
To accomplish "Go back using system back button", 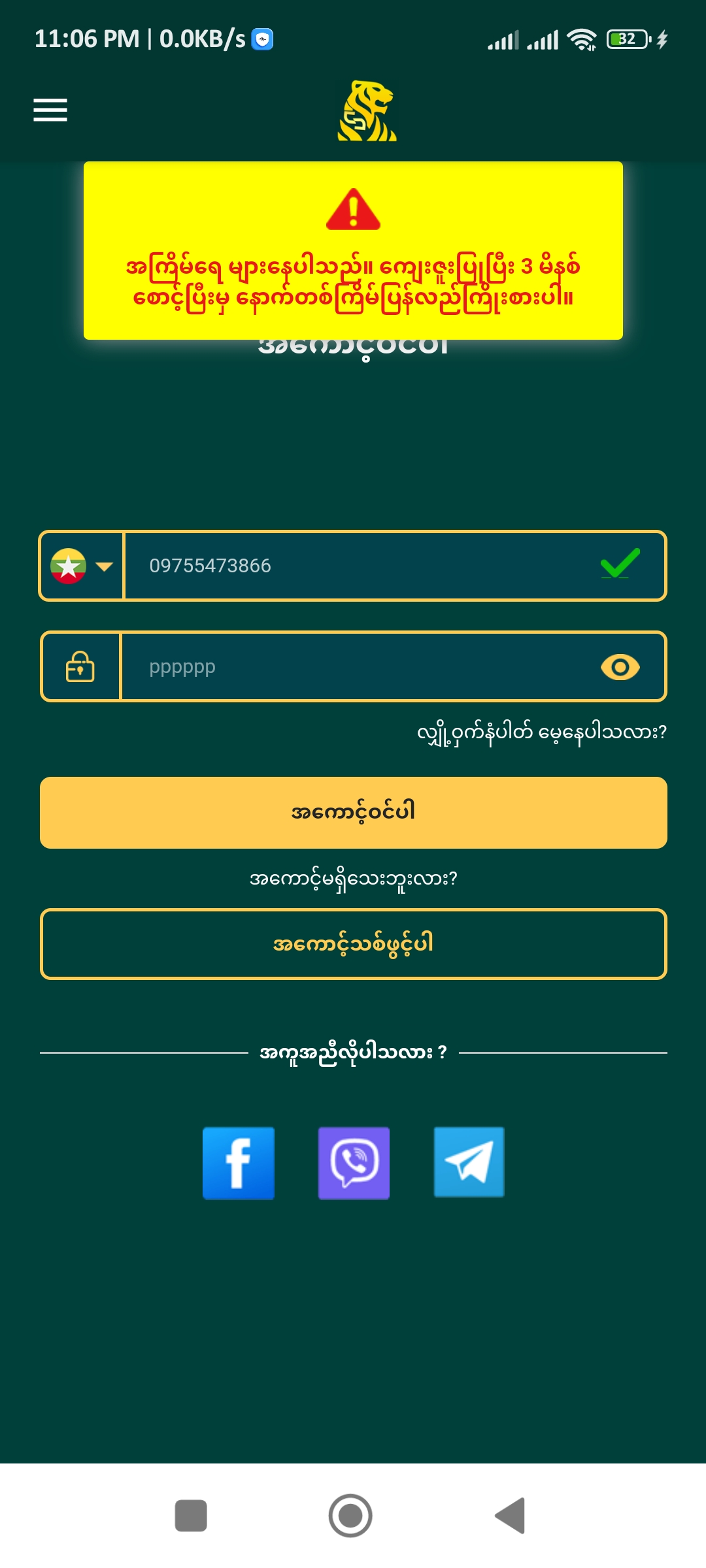I will pyautogui.click(x=511, y=1515).
